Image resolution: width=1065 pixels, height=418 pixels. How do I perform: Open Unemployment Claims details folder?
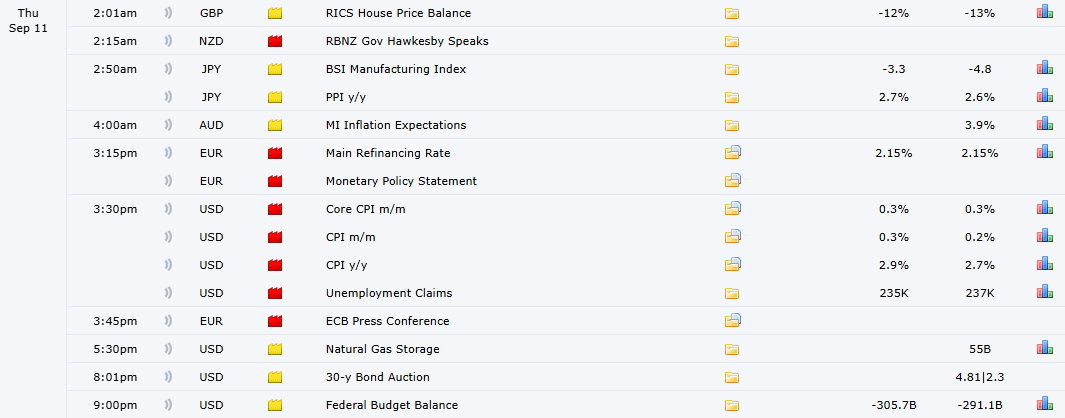(x=733, y=293)
